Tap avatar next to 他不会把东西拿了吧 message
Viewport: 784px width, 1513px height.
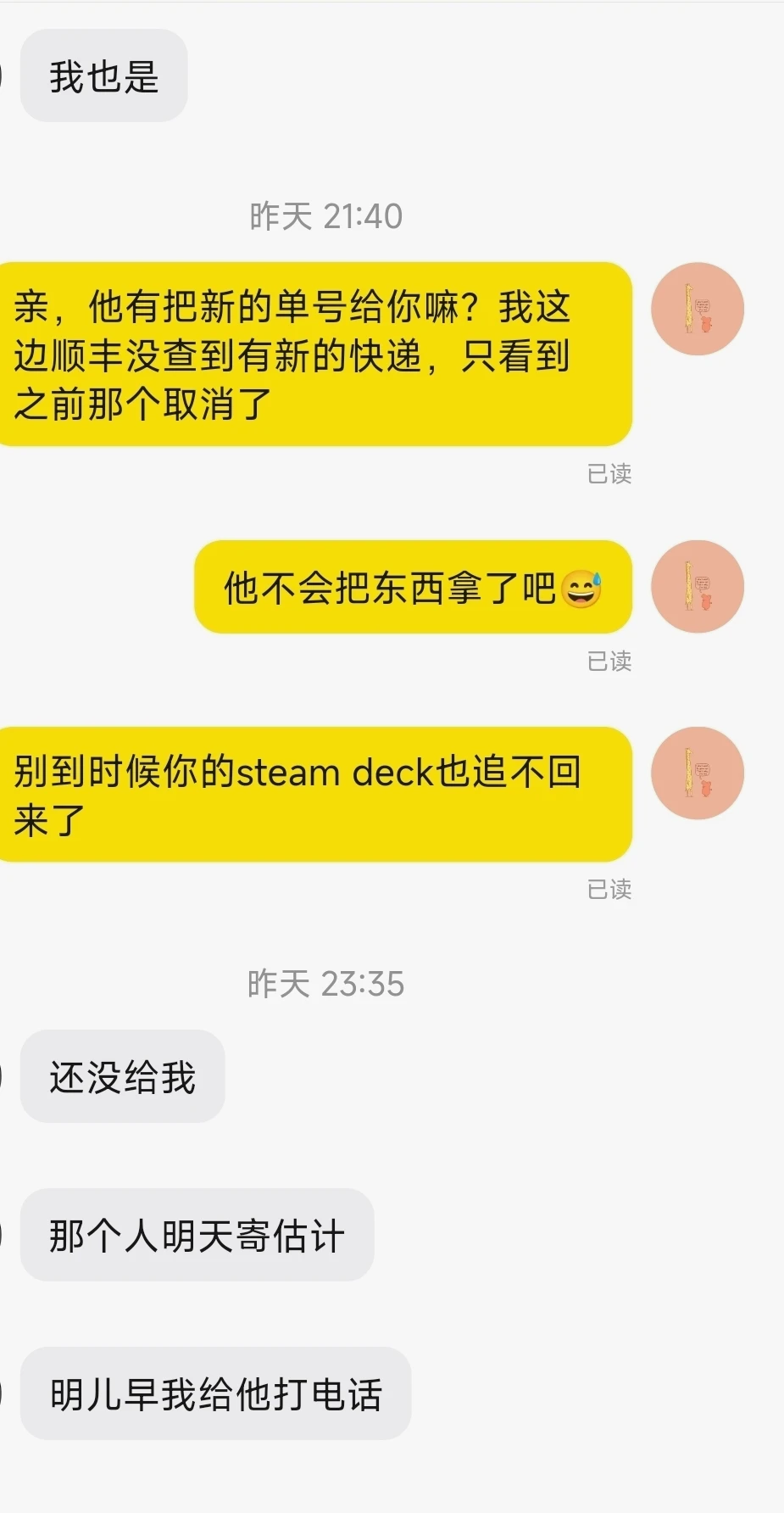[697, 587]
